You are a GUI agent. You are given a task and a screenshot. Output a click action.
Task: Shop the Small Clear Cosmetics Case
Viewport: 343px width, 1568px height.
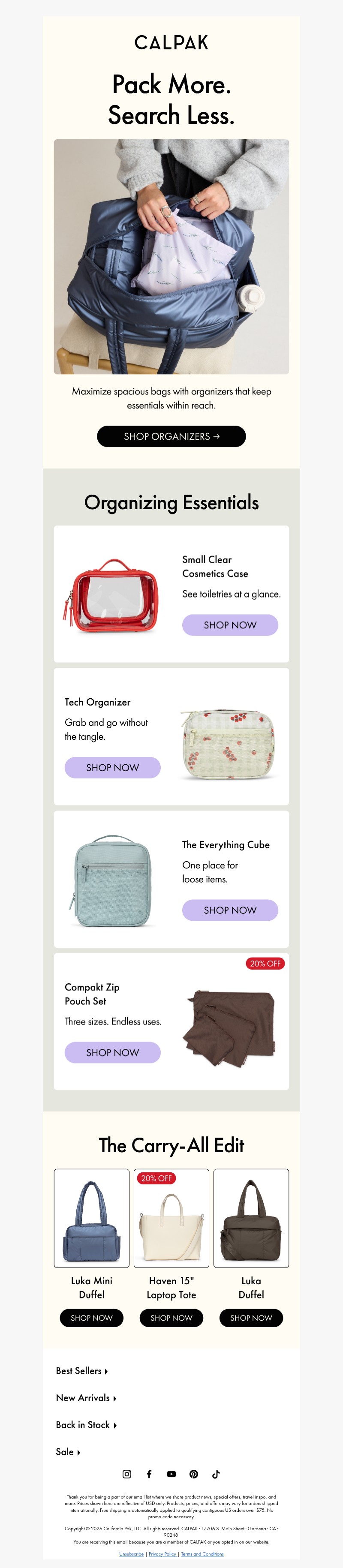(x=230, y=625)
